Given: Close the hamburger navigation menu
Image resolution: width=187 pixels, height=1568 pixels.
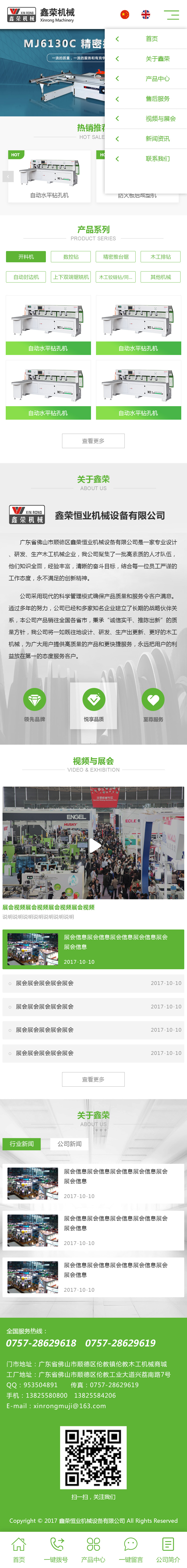Looking at the screenshot, I should (172, 14).
